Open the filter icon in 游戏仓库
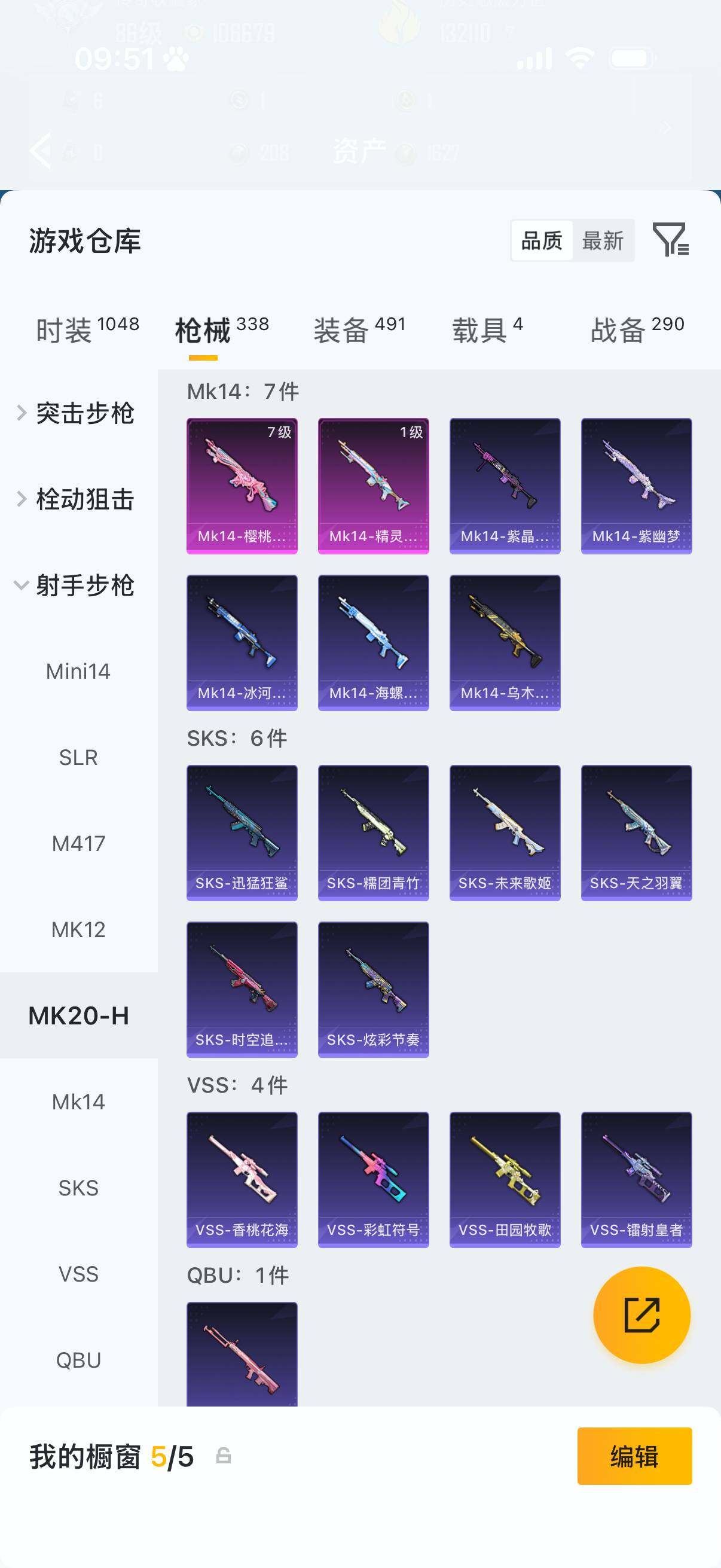The image size is (721, 1568). (671, 239)
